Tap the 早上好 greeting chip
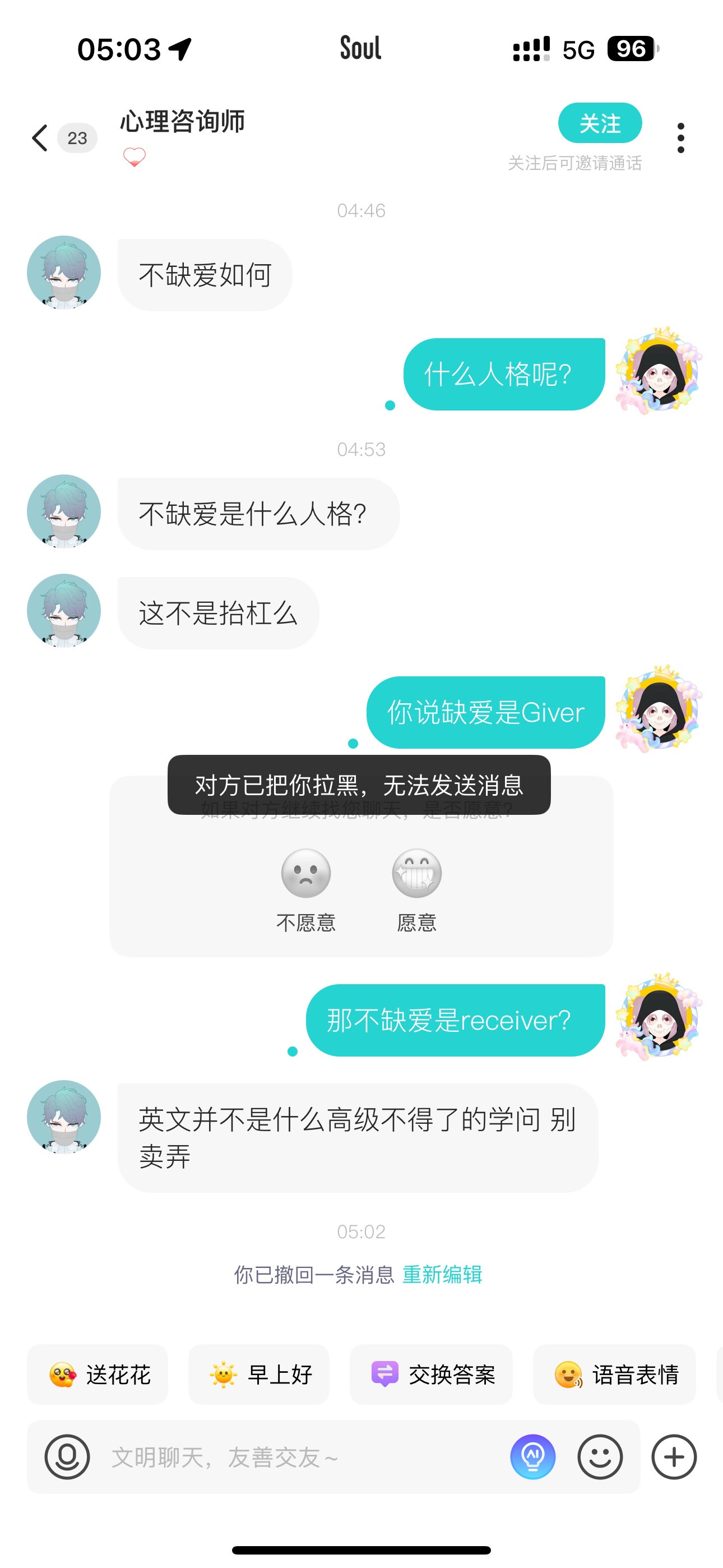 [258, 1375]
